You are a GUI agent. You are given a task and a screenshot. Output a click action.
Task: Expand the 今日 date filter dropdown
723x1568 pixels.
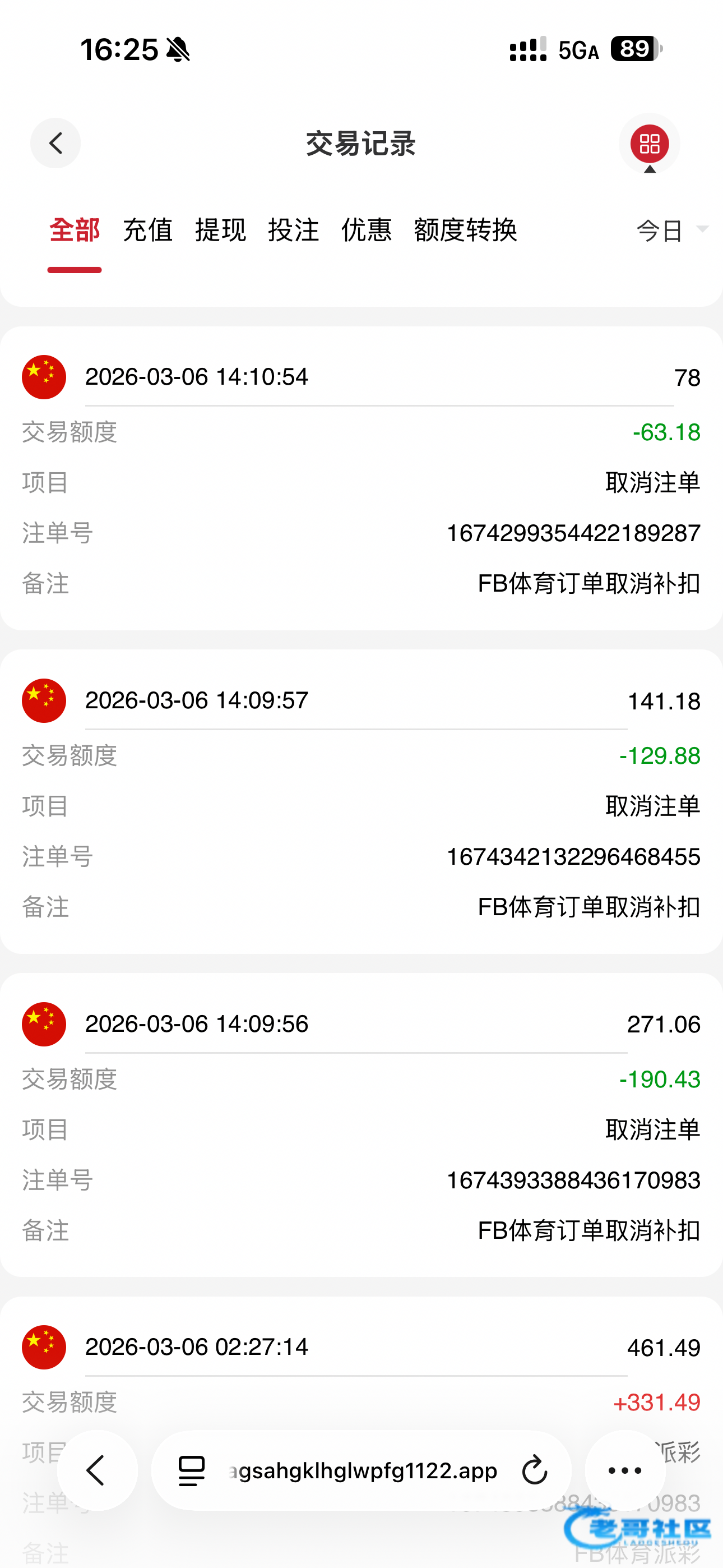[671, 230]
